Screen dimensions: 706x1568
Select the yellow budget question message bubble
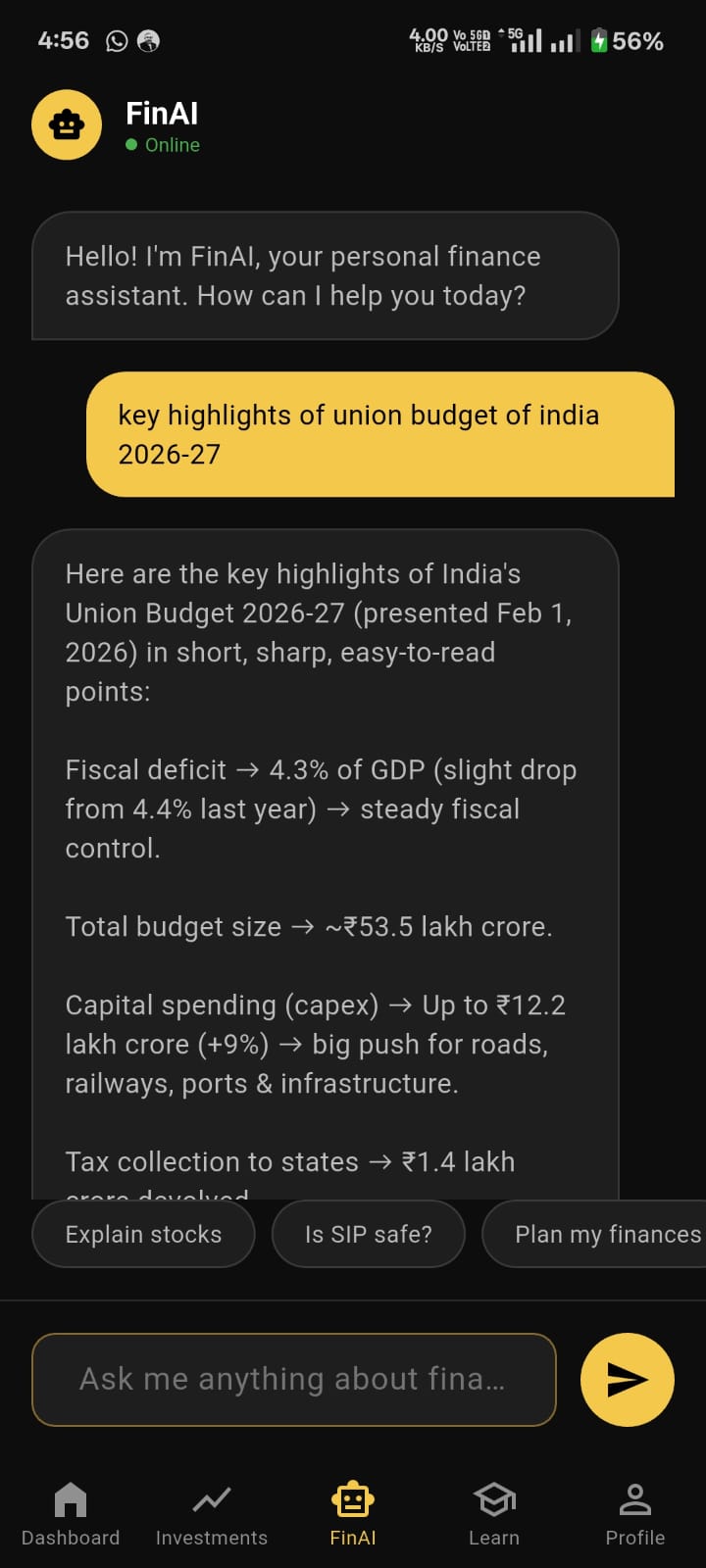click(382, 434)
